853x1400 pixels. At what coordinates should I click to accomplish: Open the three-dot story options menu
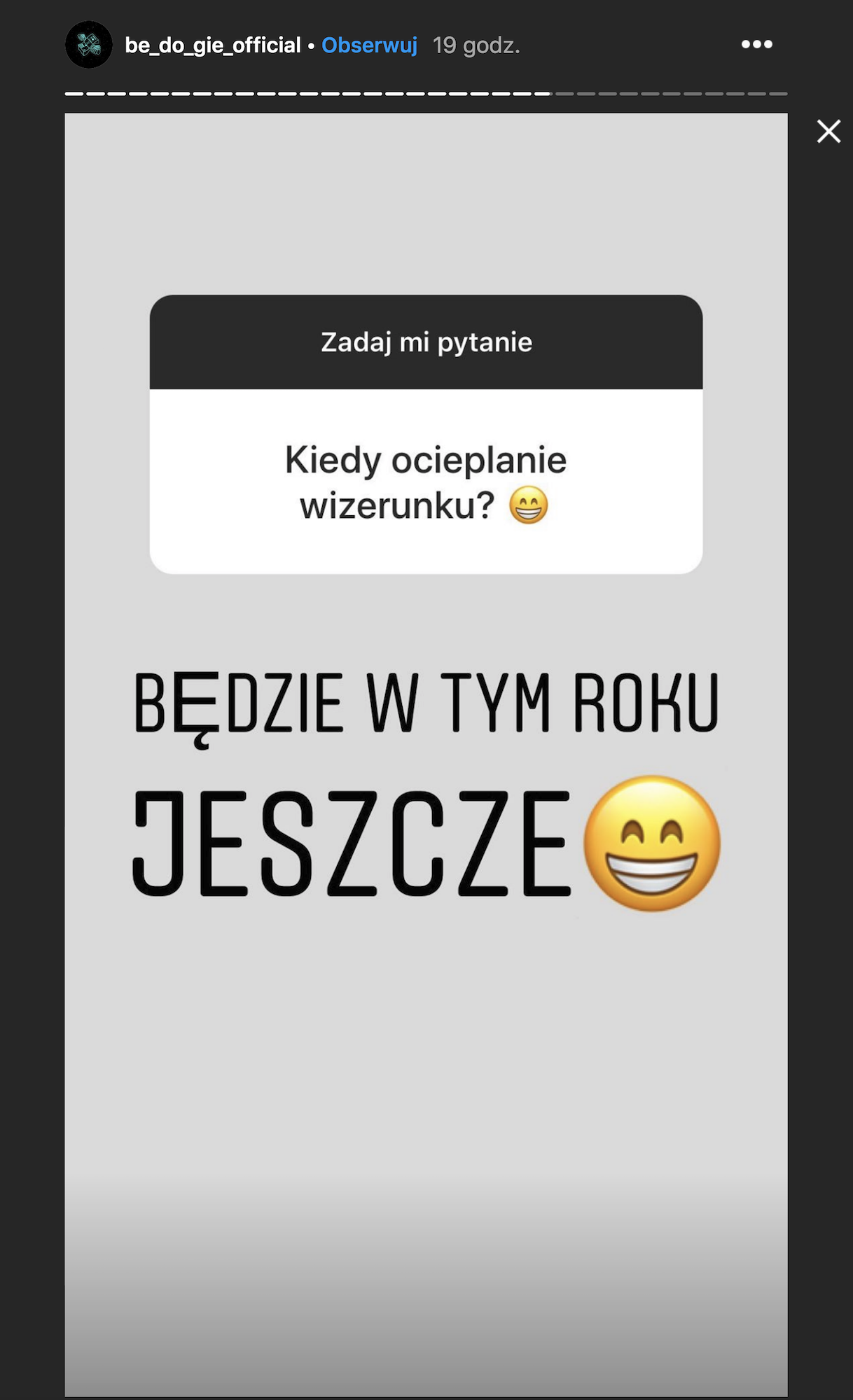point(756,45)
